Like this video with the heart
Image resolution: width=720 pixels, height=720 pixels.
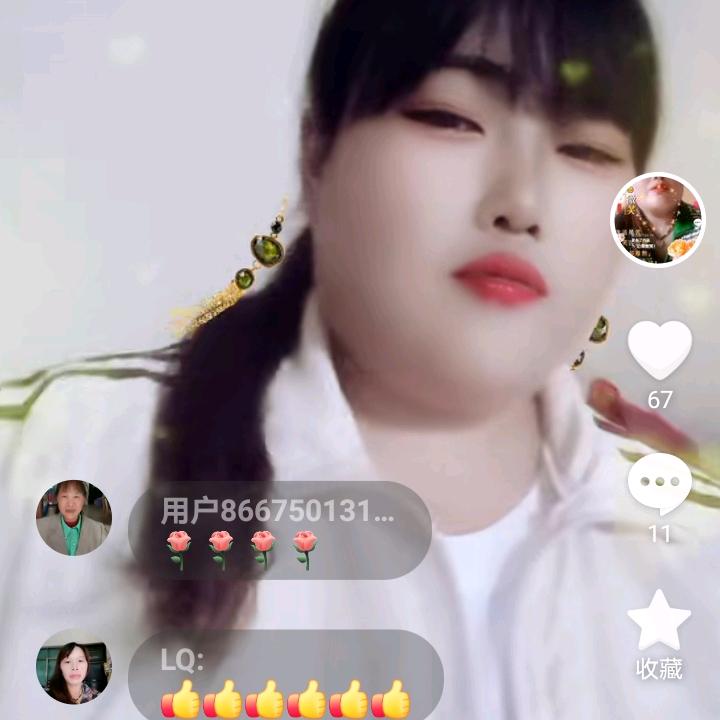tap(660, 349)
